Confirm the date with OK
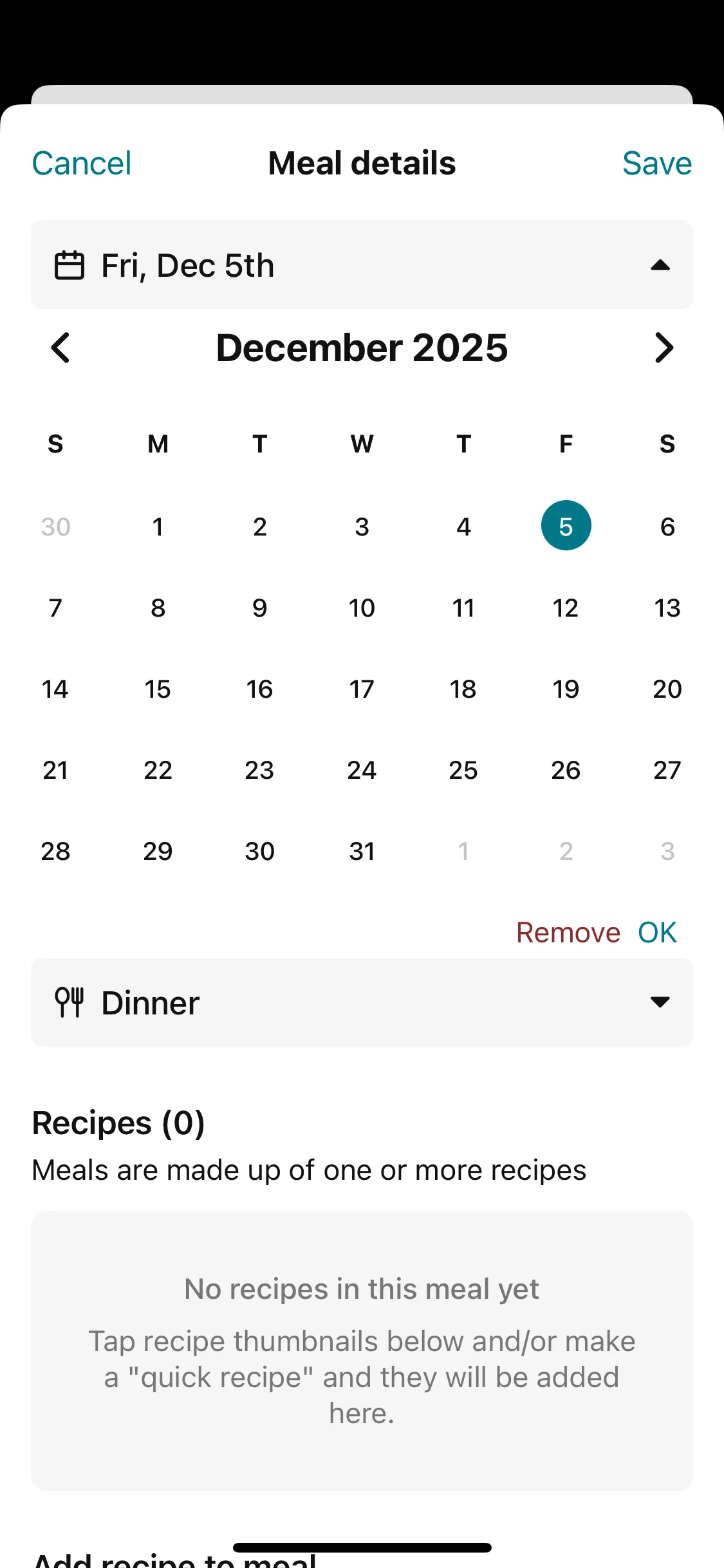The image size is (724, 1568). tap(657, 933)
